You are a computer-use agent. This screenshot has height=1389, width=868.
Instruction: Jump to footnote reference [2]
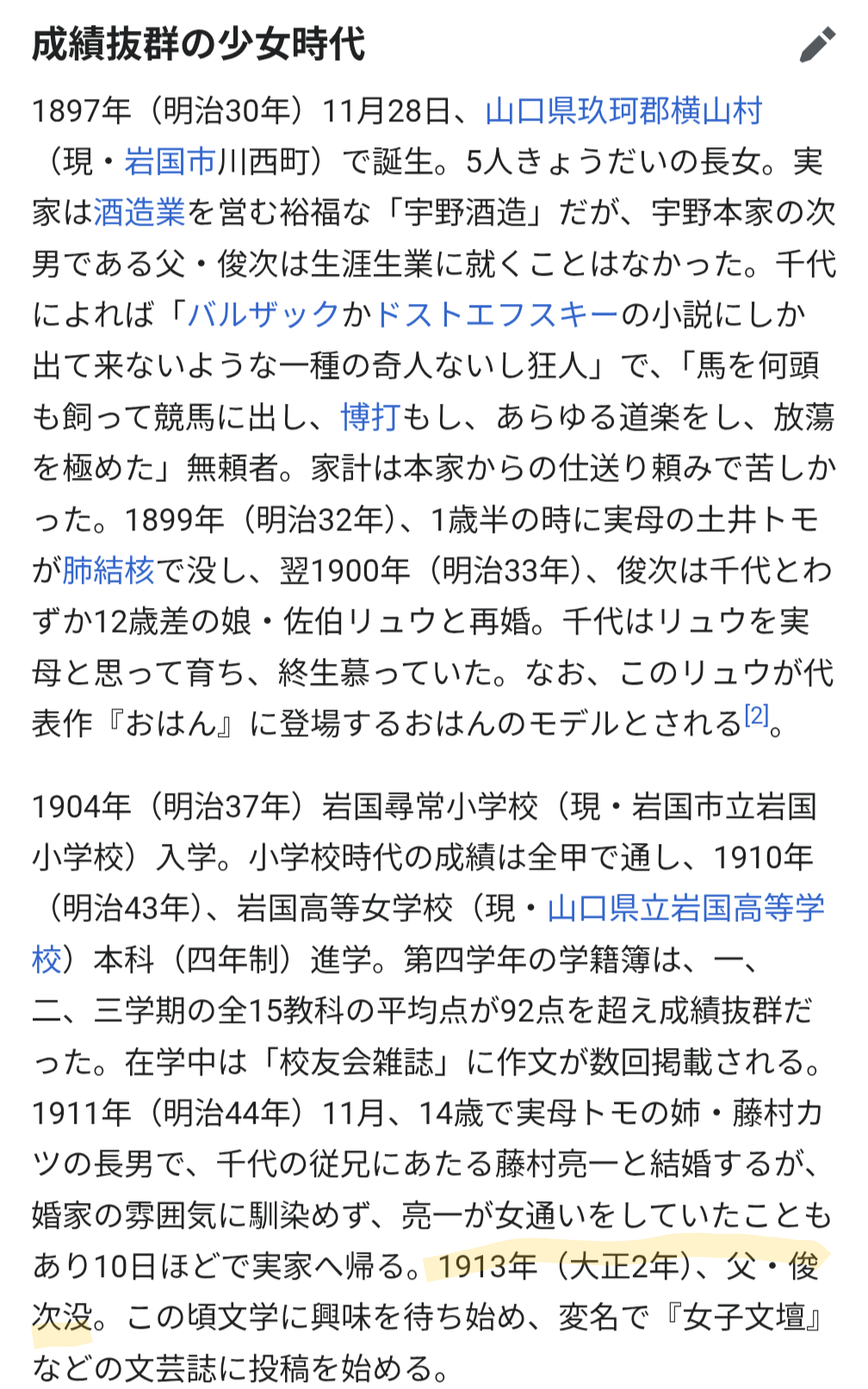(x=756, y=715)
